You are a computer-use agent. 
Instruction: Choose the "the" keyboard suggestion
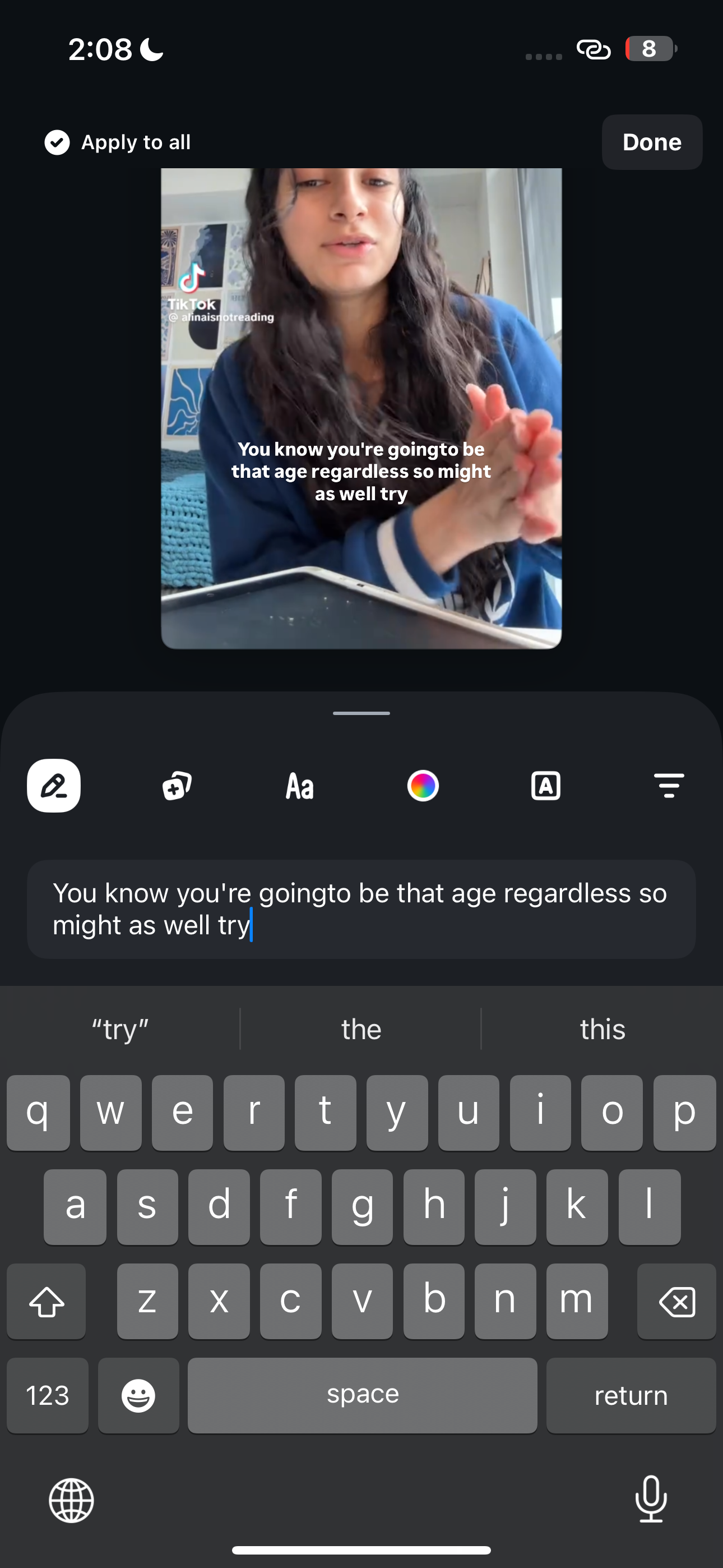click(361, 1029)
